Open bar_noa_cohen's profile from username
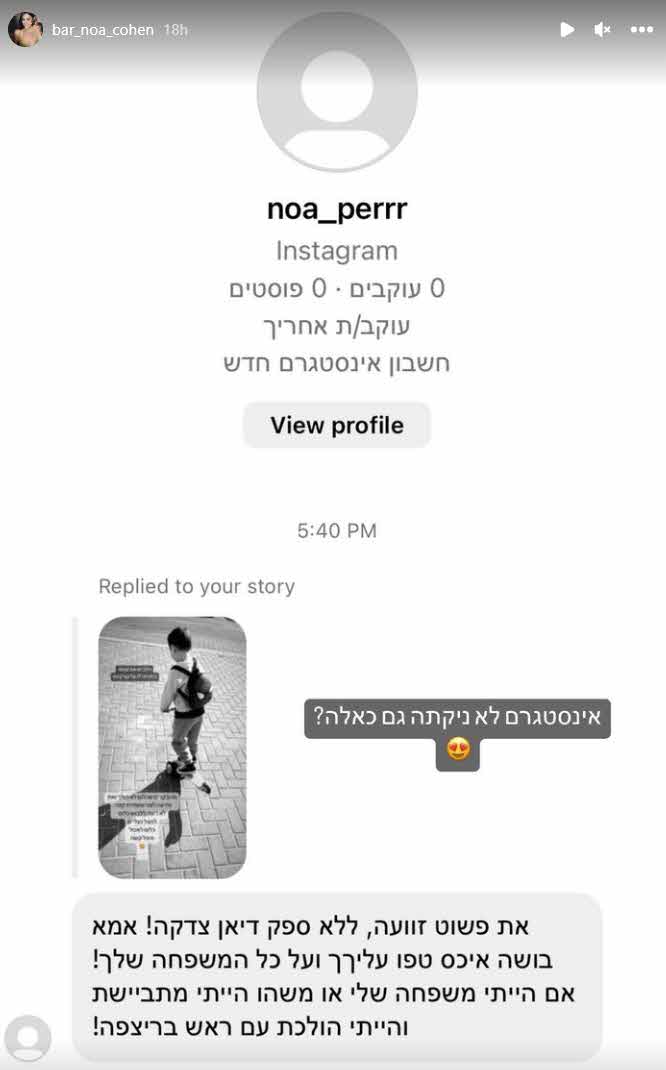Viewport: 666px width, 1070px height. pyautogui.click(x=103, y=30)
